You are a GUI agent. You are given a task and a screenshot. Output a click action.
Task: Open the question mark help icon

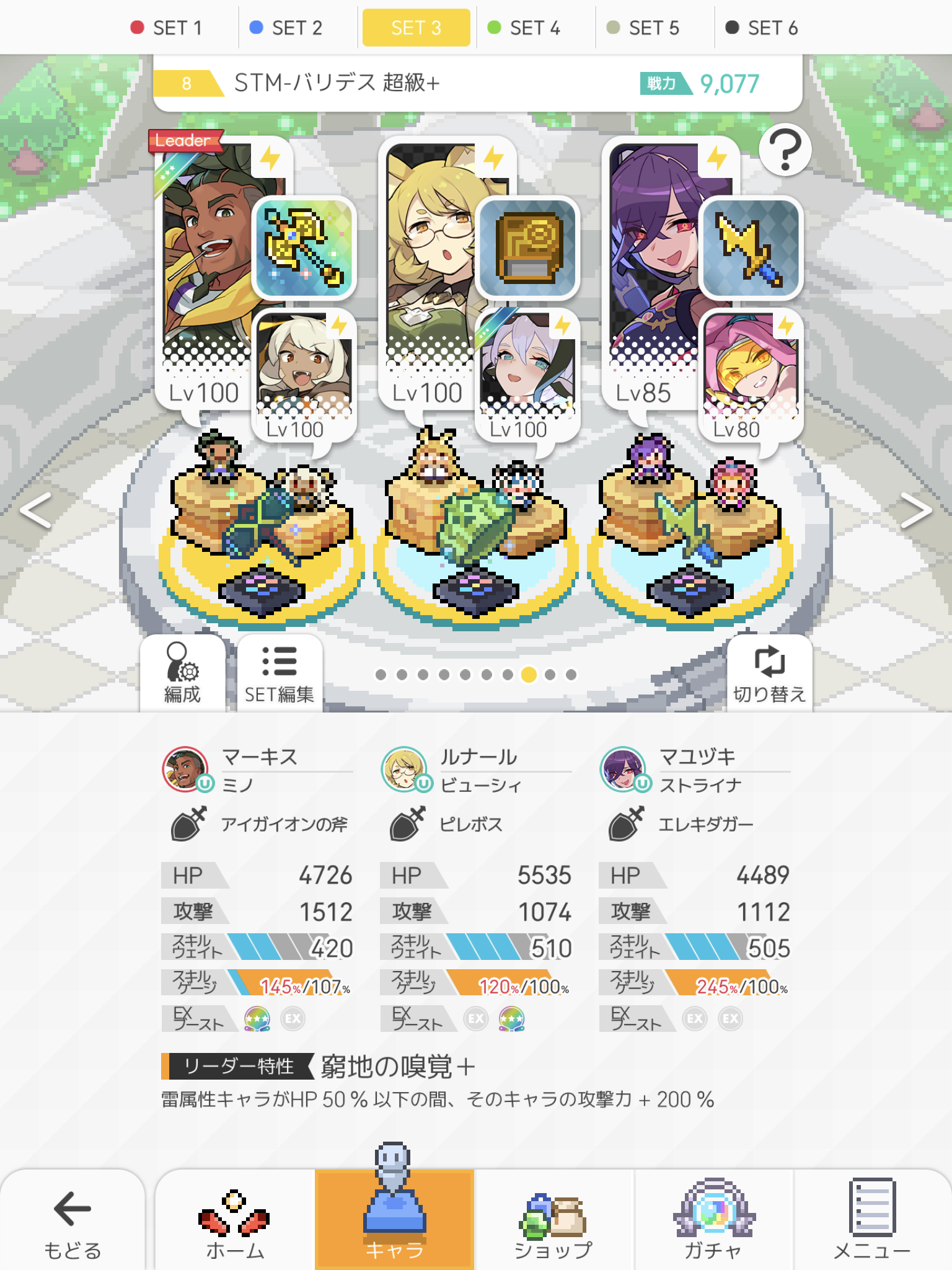click(x=785, y=150)
